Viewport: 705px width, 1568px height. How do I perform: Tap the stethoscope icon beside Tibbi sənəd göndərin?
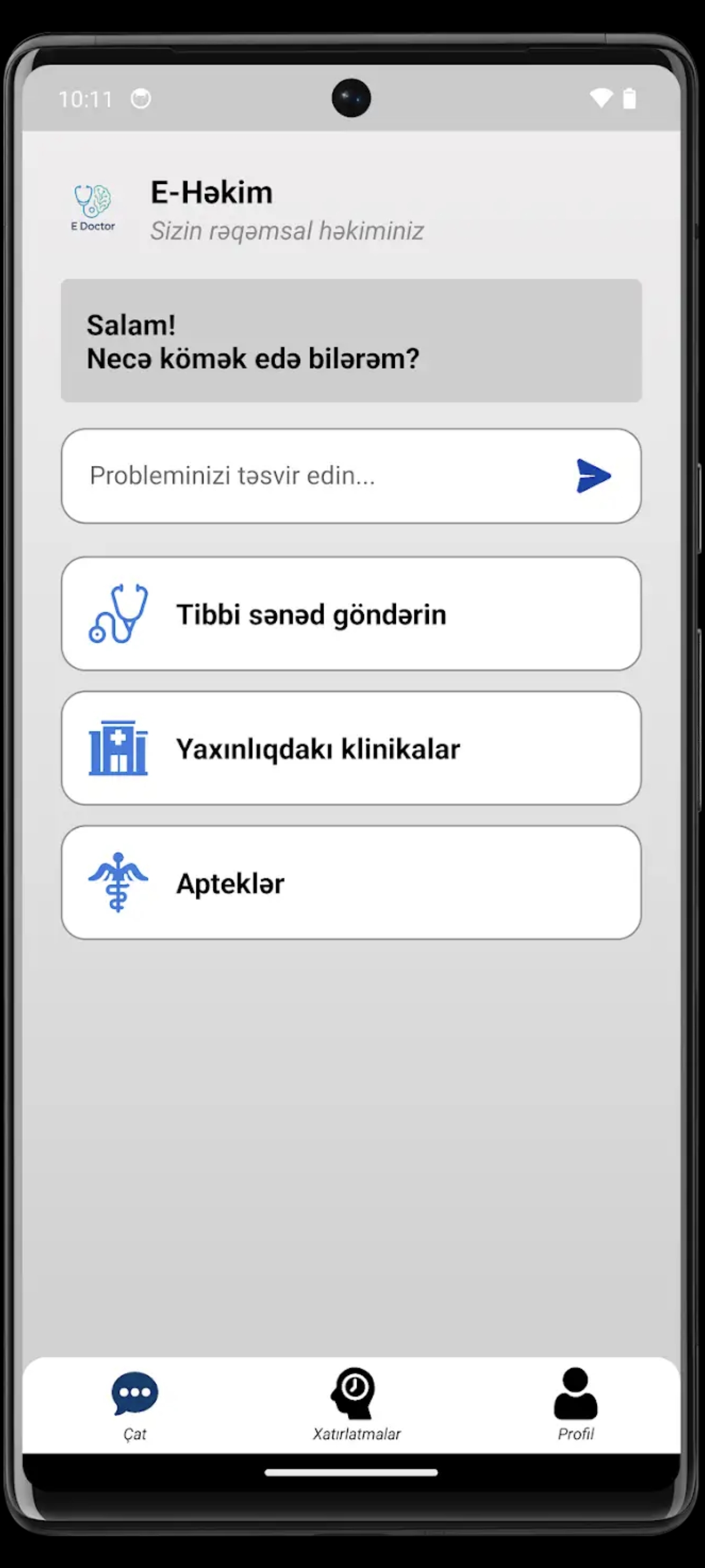pos(118,613)
